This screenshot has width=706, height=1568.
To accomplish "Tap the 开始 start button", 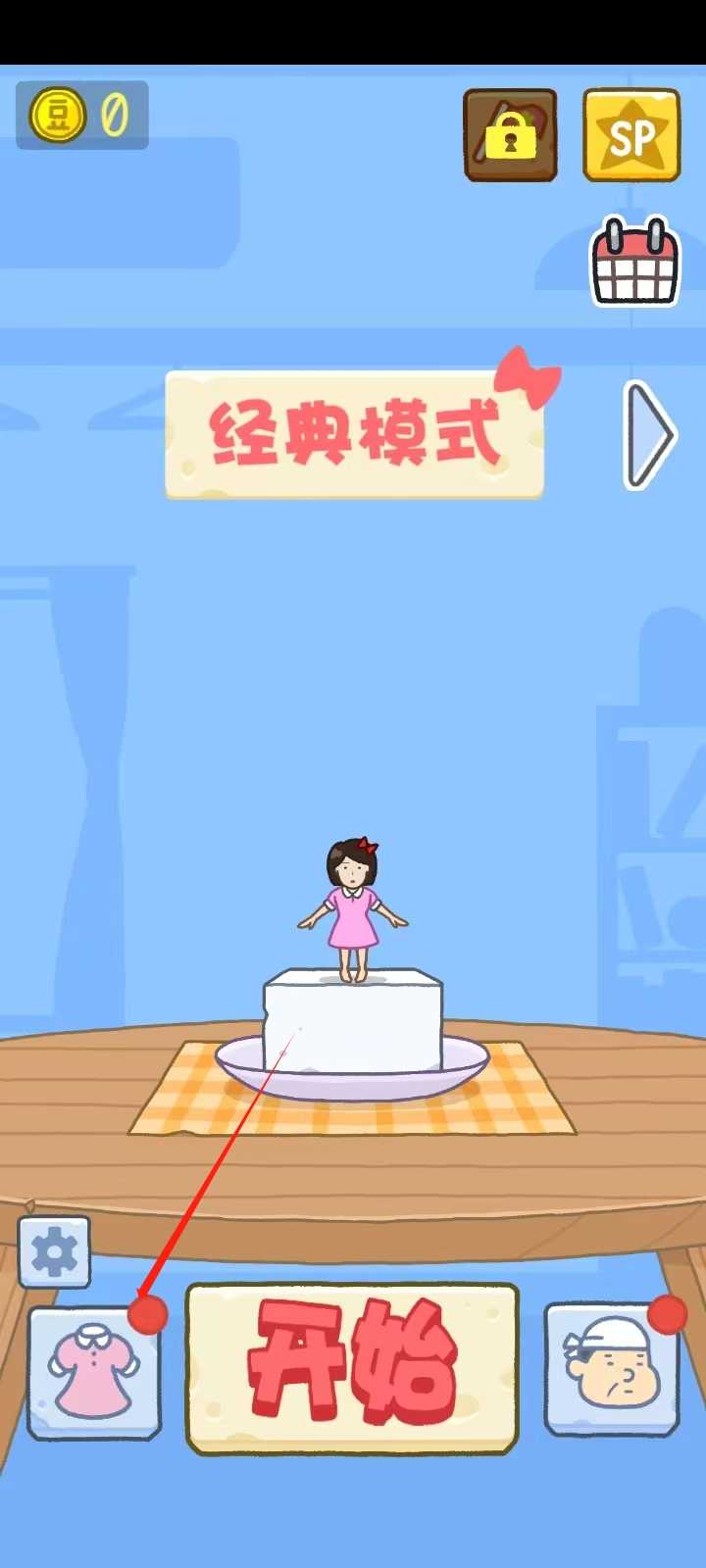I will [x=352, y=1368].
